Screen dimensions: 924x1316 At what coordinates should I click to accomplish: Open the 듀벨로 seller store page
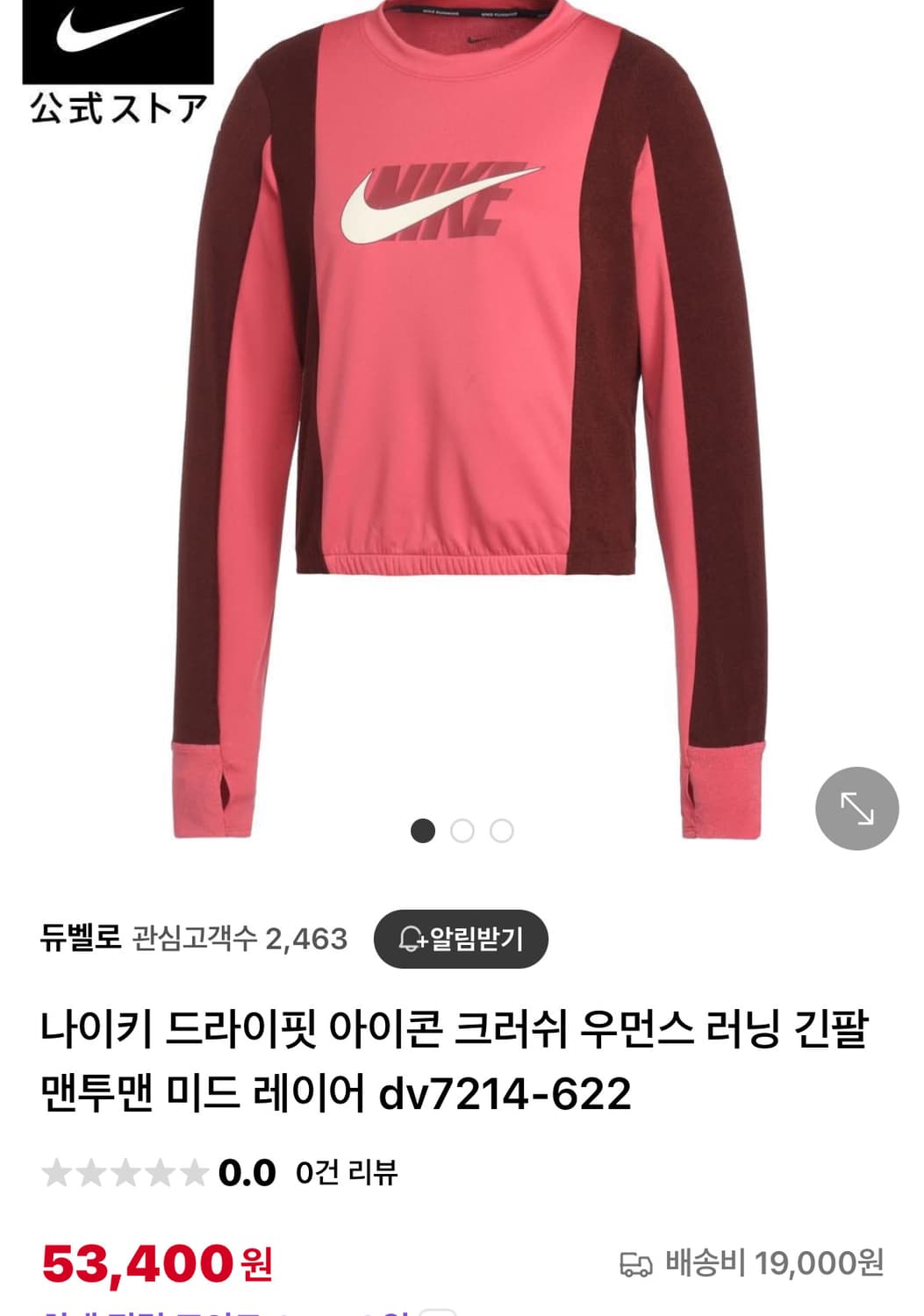[x=82, y=938]
